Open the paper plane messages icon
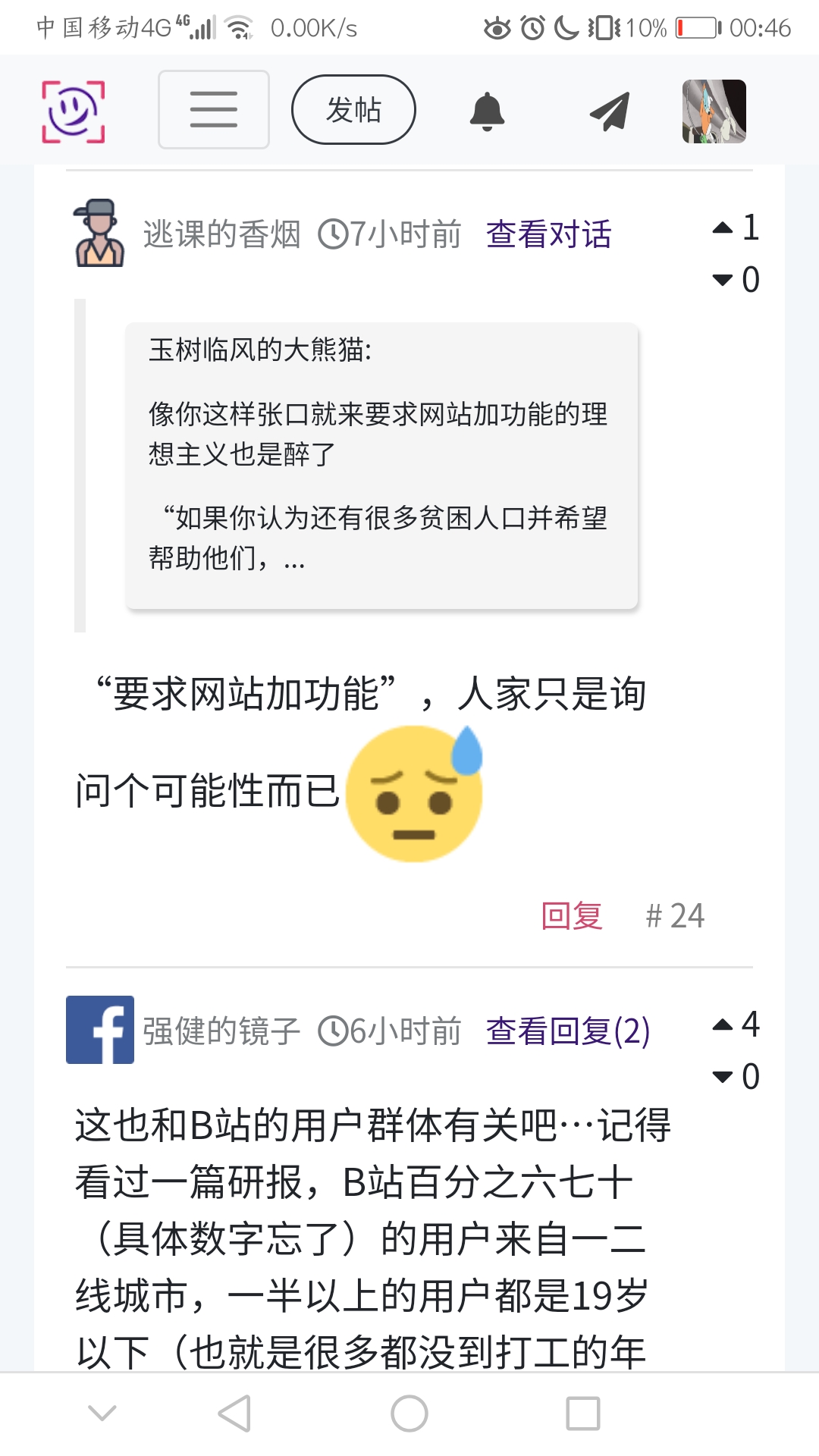This screenshot has width=819, height=1456. click(610, 111)
